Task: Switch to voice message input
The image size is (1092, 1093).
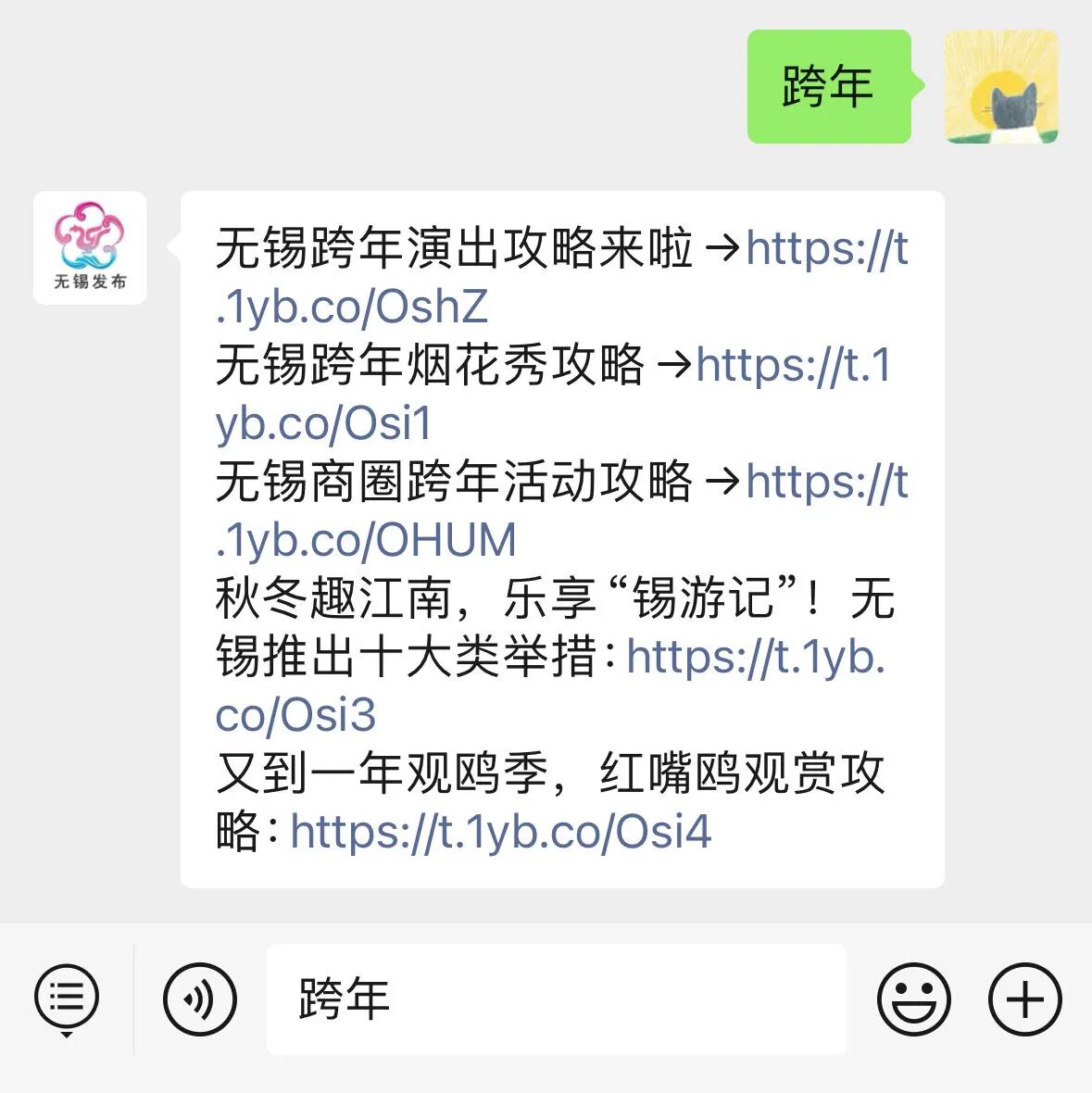Action: click(x=200, y=999)
